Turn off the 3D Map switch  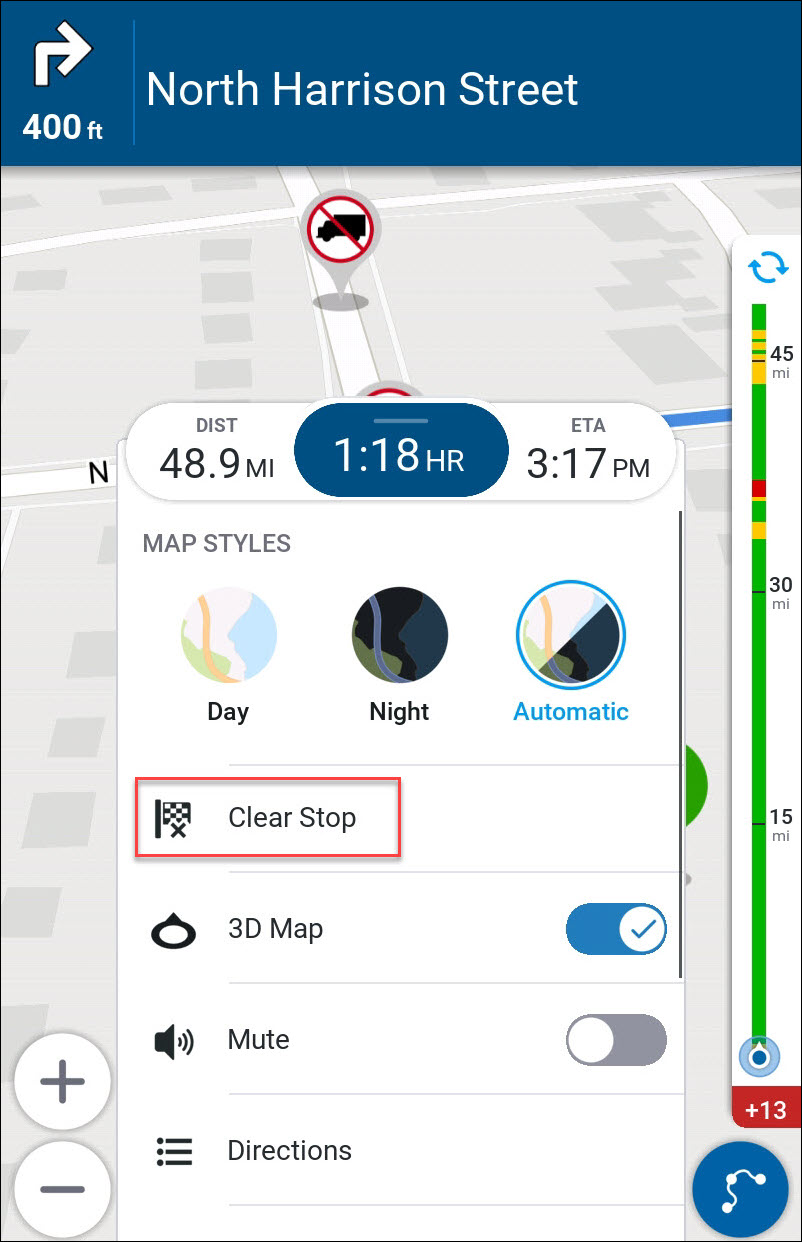coord(616,930)
